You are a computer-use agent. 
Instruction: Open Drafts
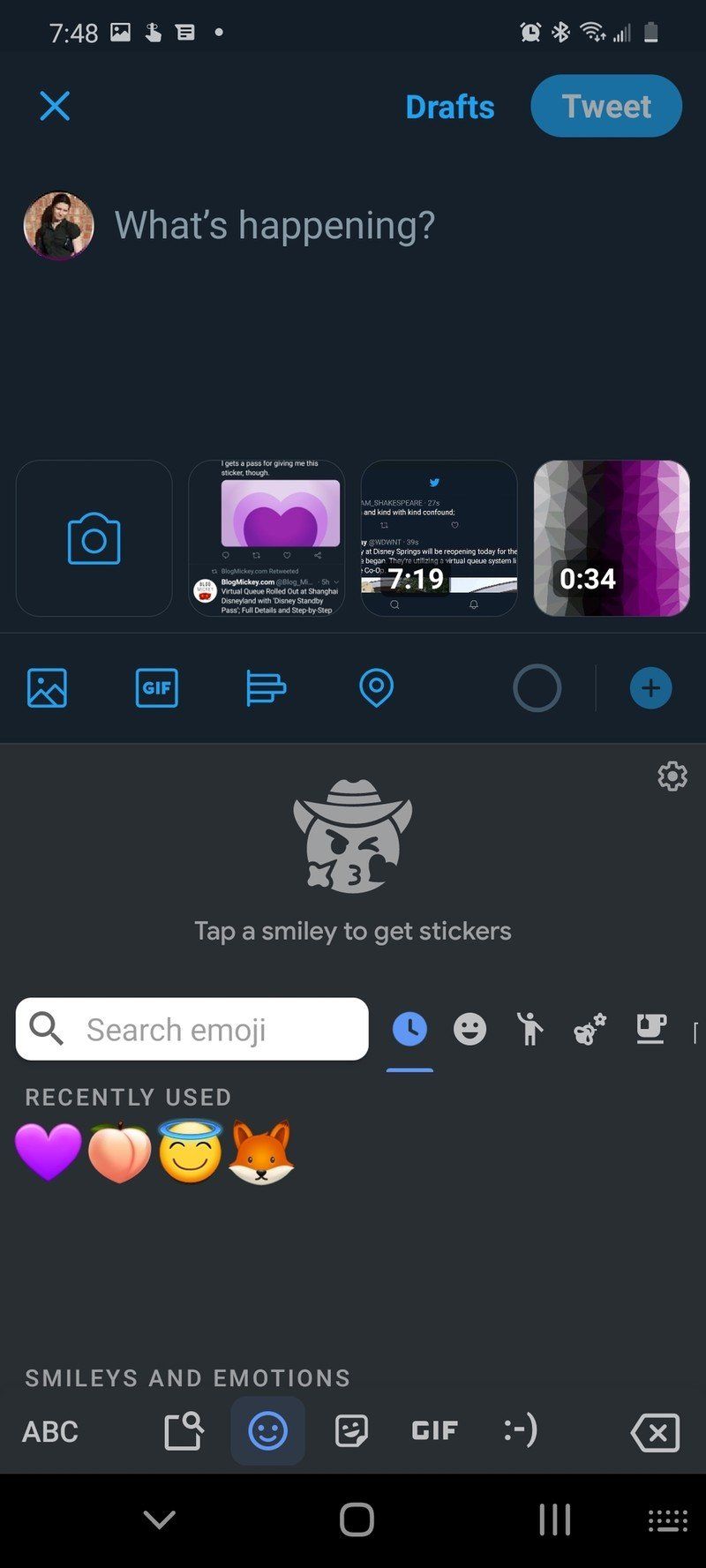[x=449, y=107]
